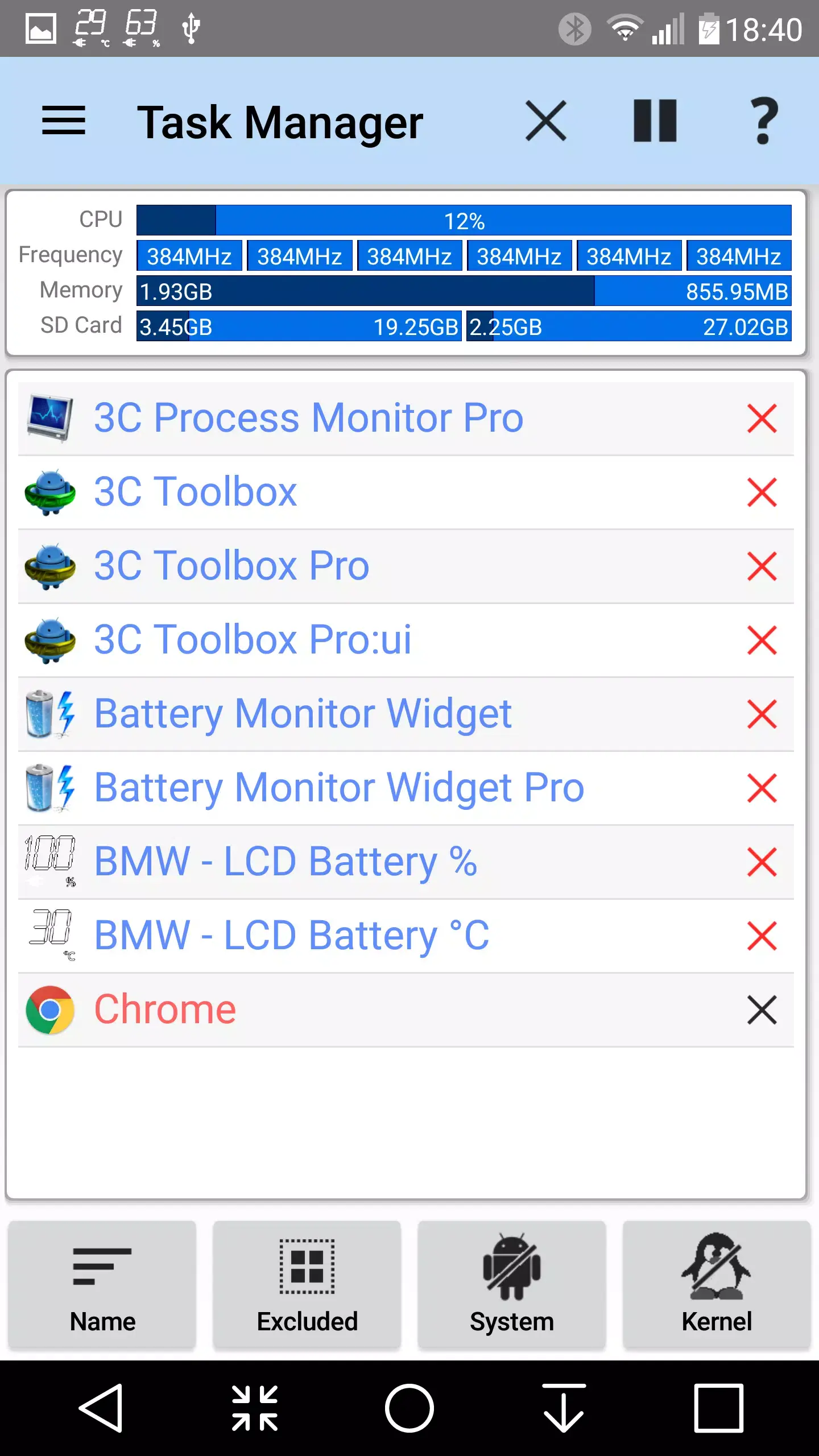Kill the Battery Monitor Widget Pro task
The width and height of the screenshot is (819, 1456).
coord(762,788)
